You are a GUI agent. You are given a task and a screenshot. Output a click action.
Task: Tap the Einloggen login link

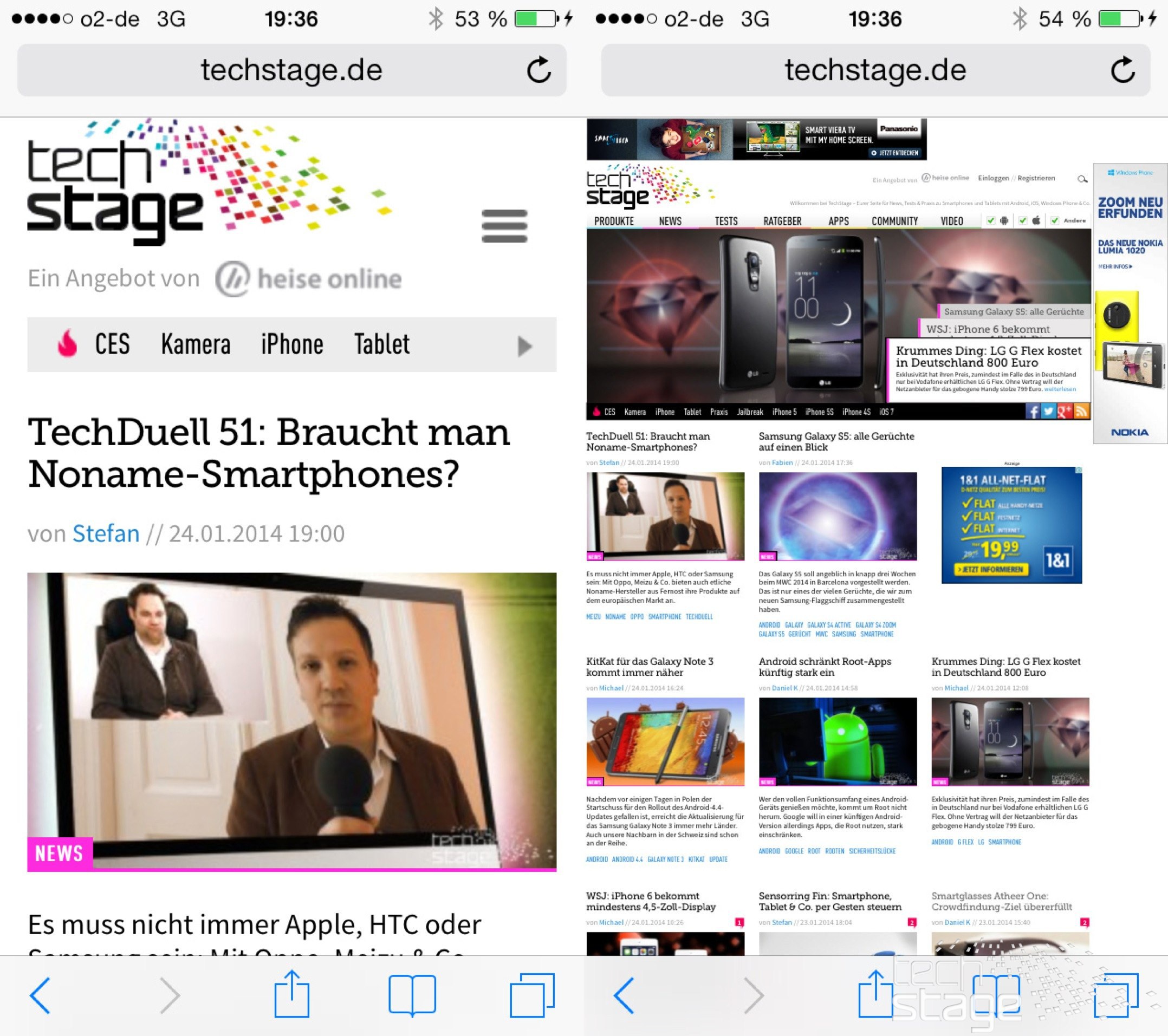pyautogui.click(x=993, y=178)
